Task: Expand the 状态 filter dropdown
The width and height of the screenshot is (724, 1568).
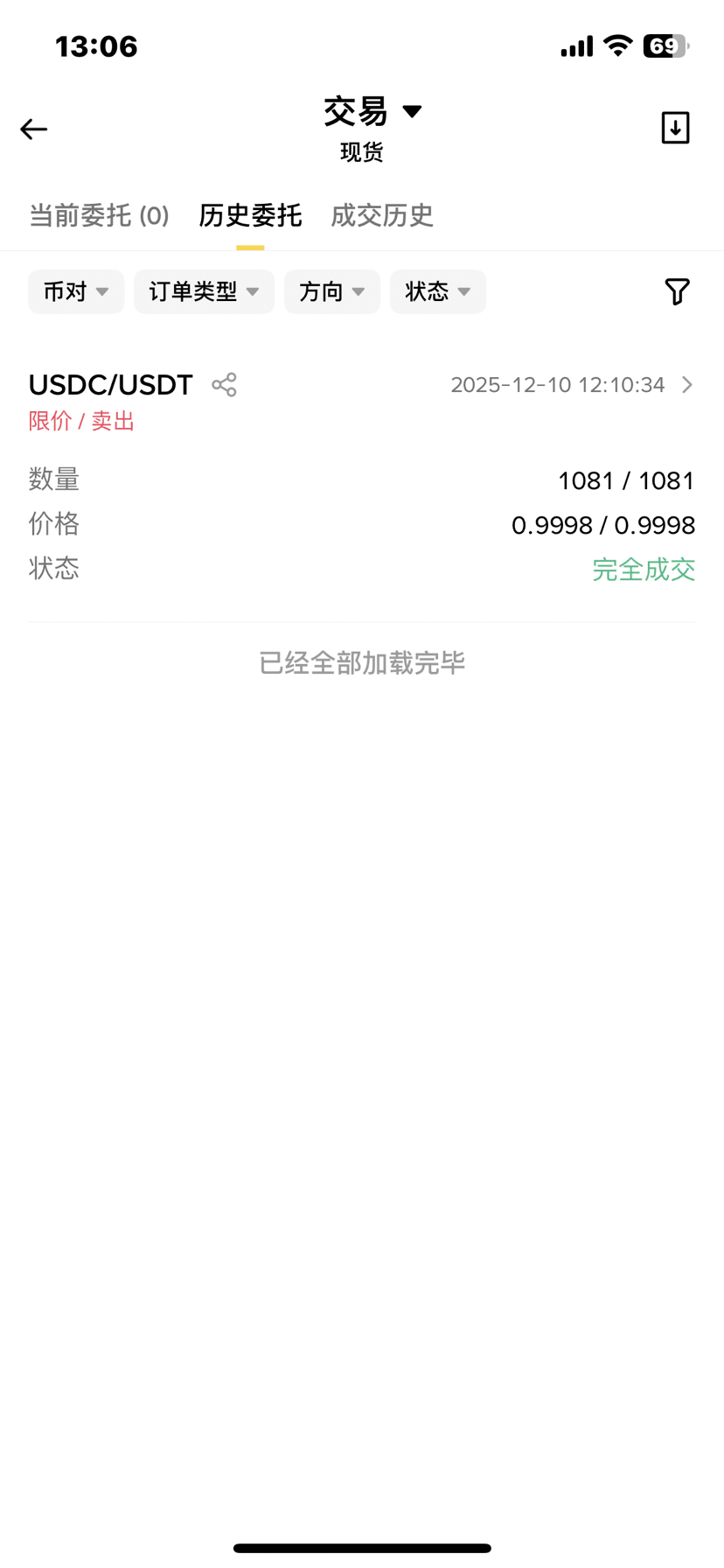Action: [x=437, y=291]
